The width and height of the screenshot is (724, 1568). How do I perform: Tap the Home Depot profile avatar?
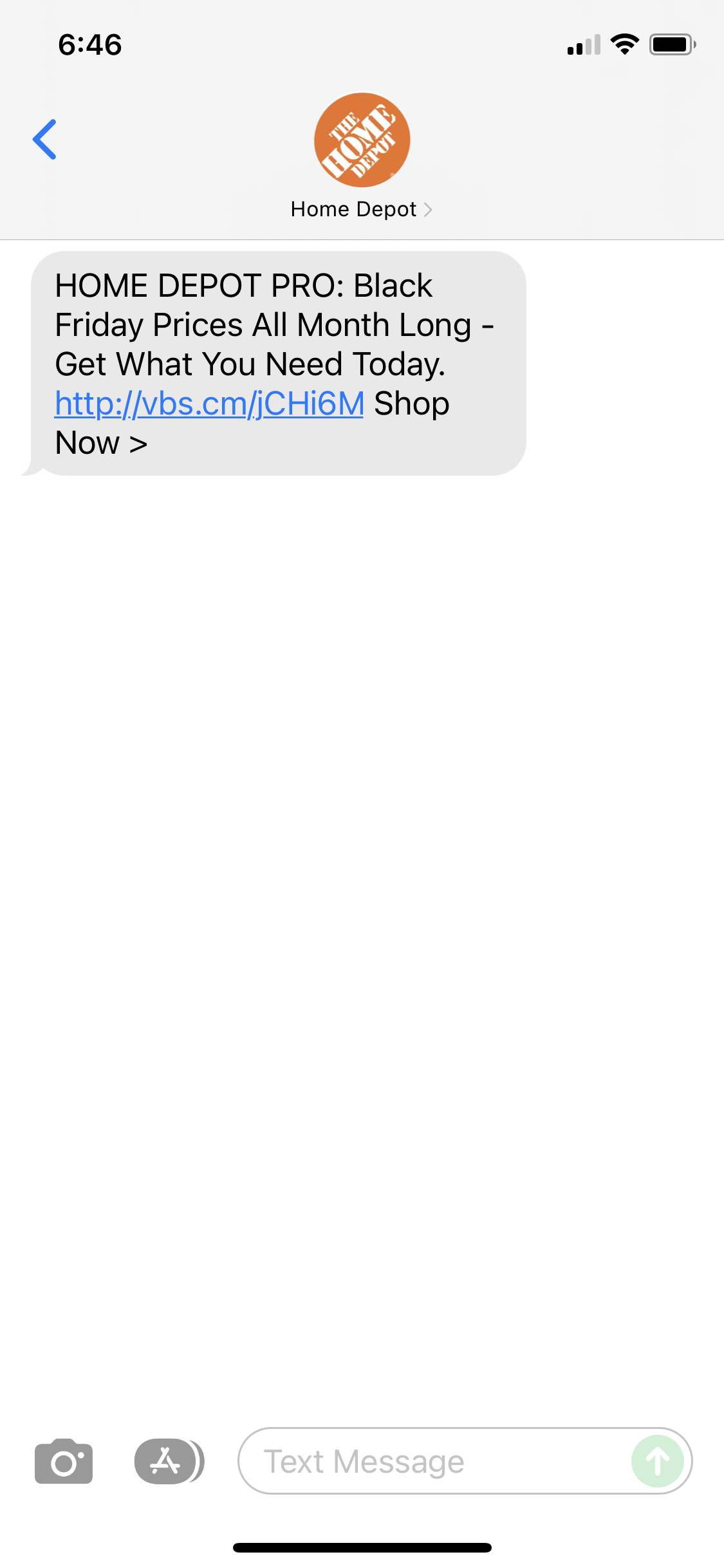coord(362,140)
